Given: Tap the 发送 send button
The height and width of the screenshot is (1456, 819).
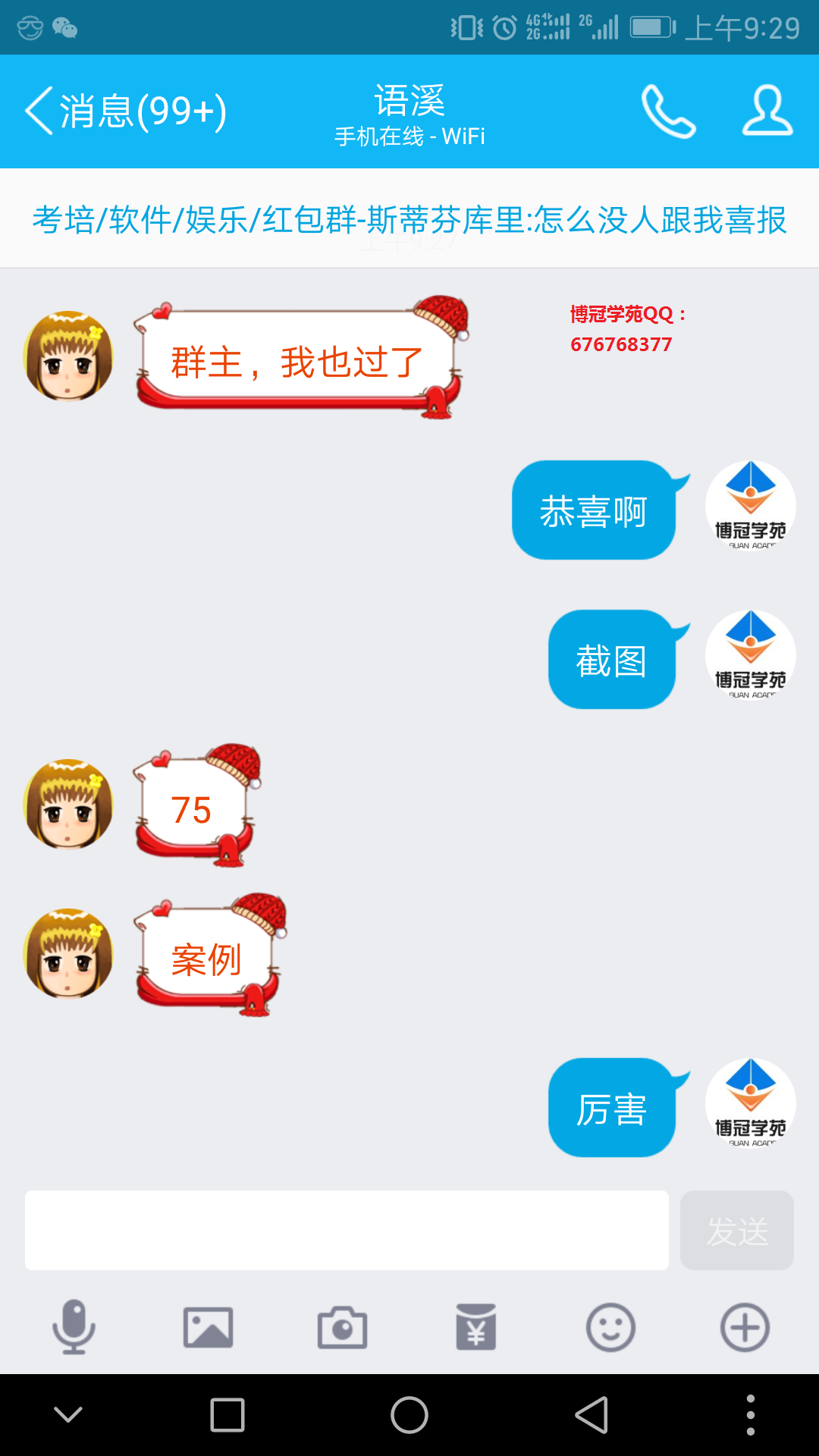Looking at the screenshot, I should click(x=737, y=1230).
